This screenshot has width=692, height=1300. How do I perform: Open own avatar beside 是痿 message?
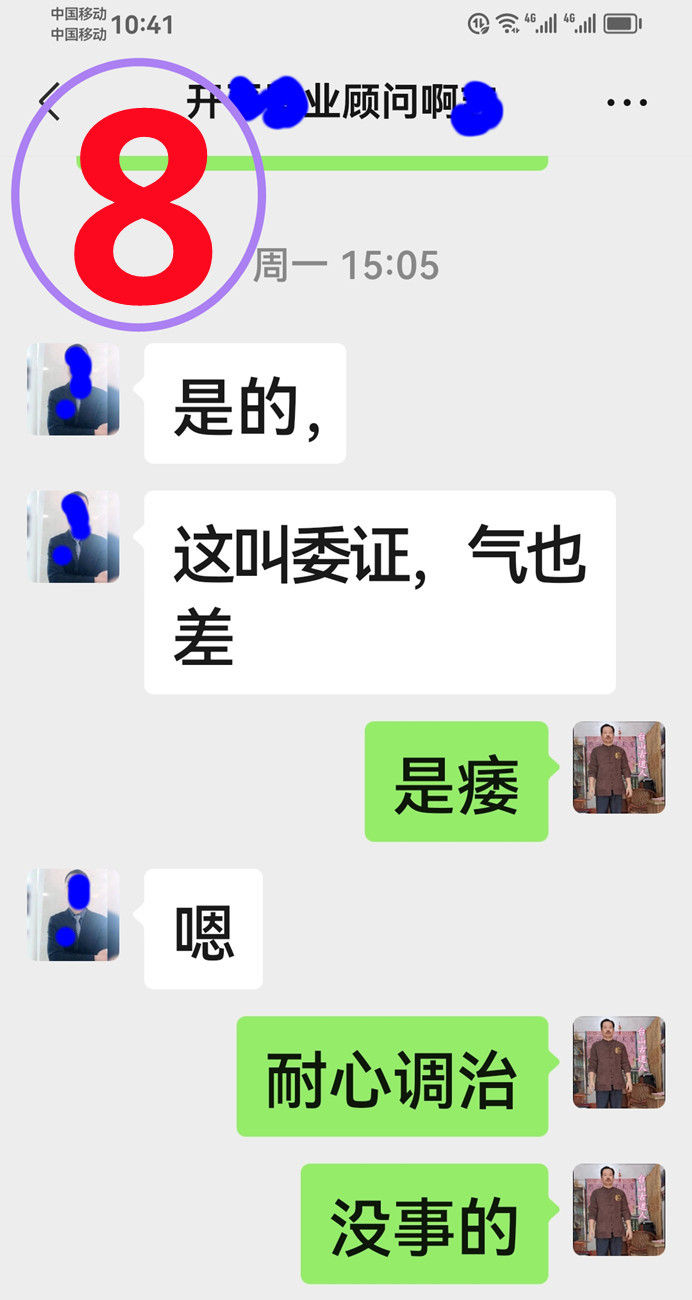[618, 767]
